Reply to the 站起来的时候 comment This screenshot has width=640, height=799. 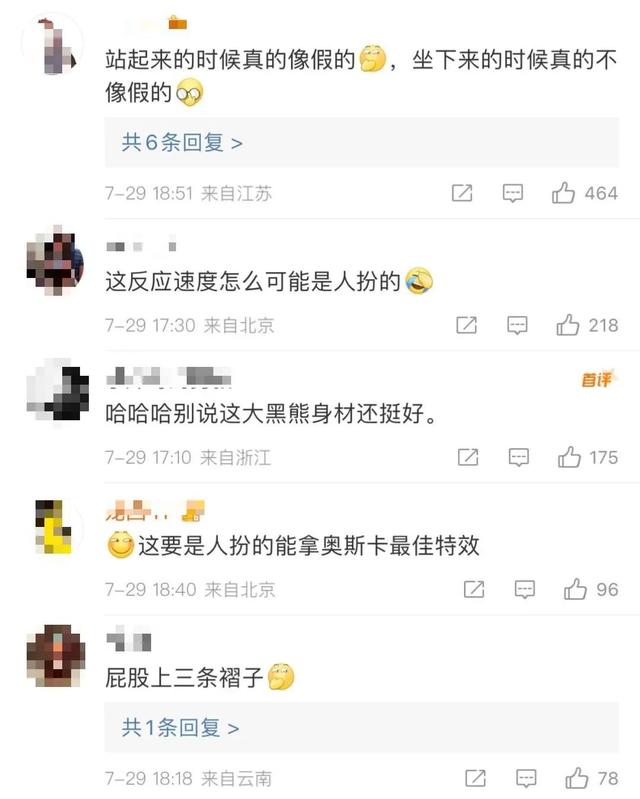[x=513, y=194]
